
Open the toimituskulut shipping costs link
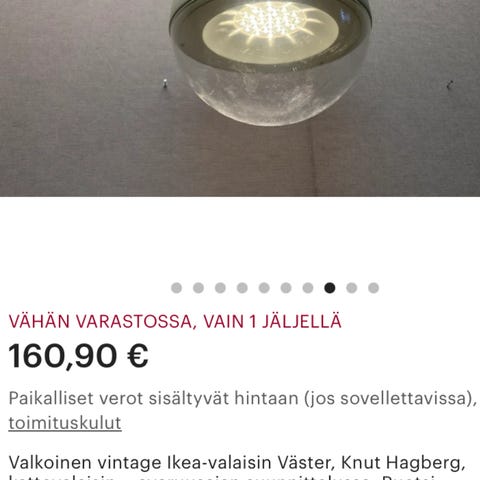65,423
